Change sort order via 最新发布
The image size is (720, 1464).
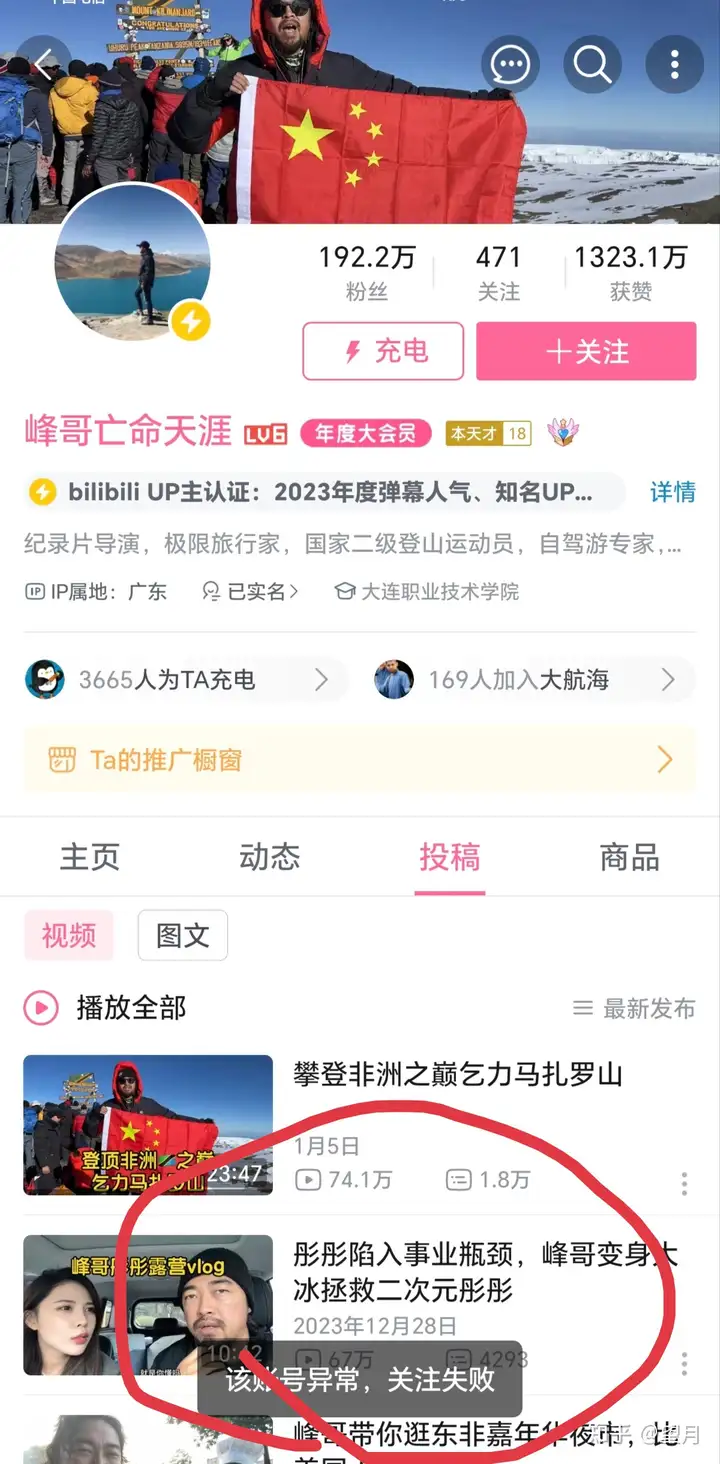[x=634, y=1008]
